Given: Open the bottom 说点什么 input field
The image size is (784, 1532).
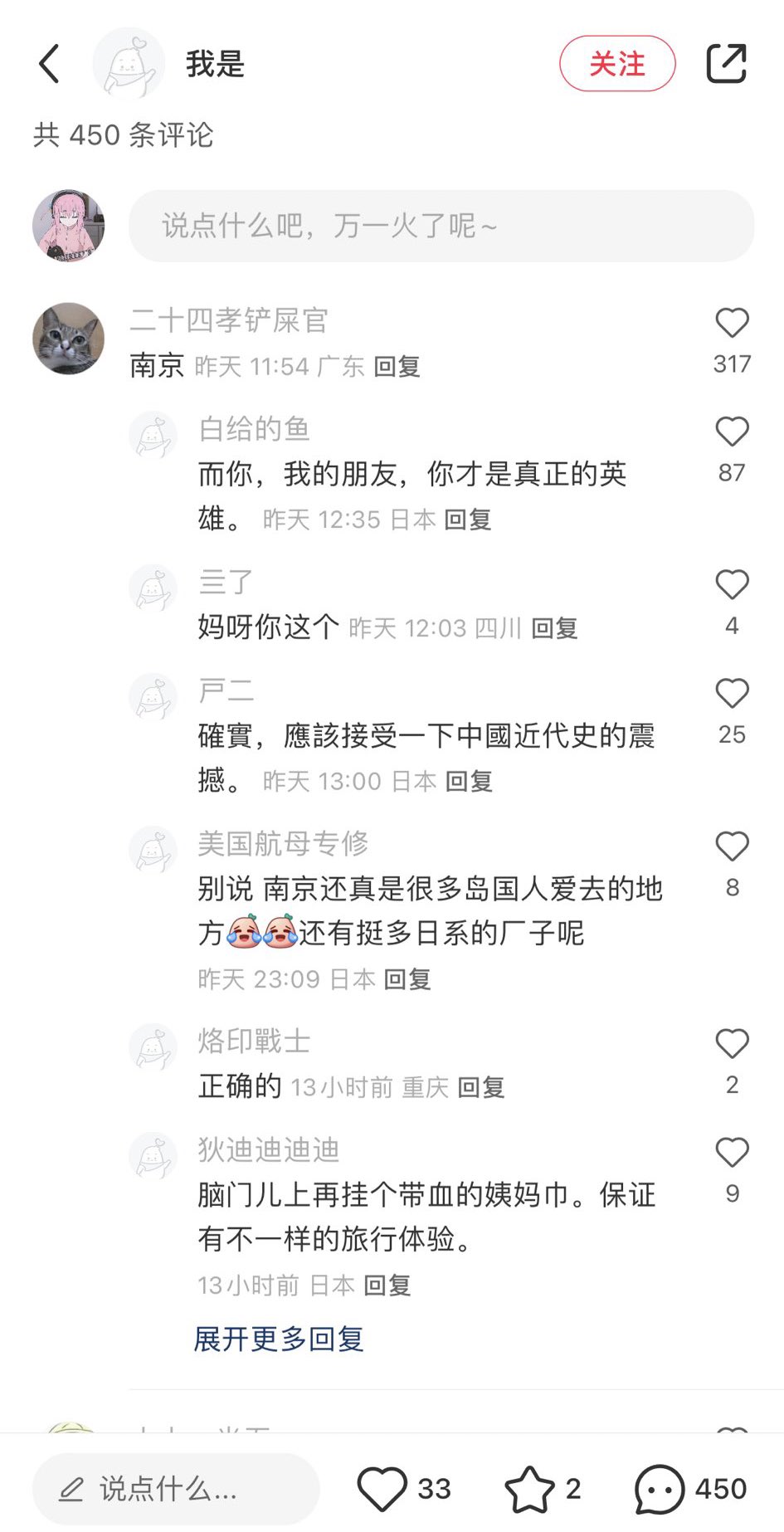Looking at the screenshot, I should click(x=176, y=1489).
